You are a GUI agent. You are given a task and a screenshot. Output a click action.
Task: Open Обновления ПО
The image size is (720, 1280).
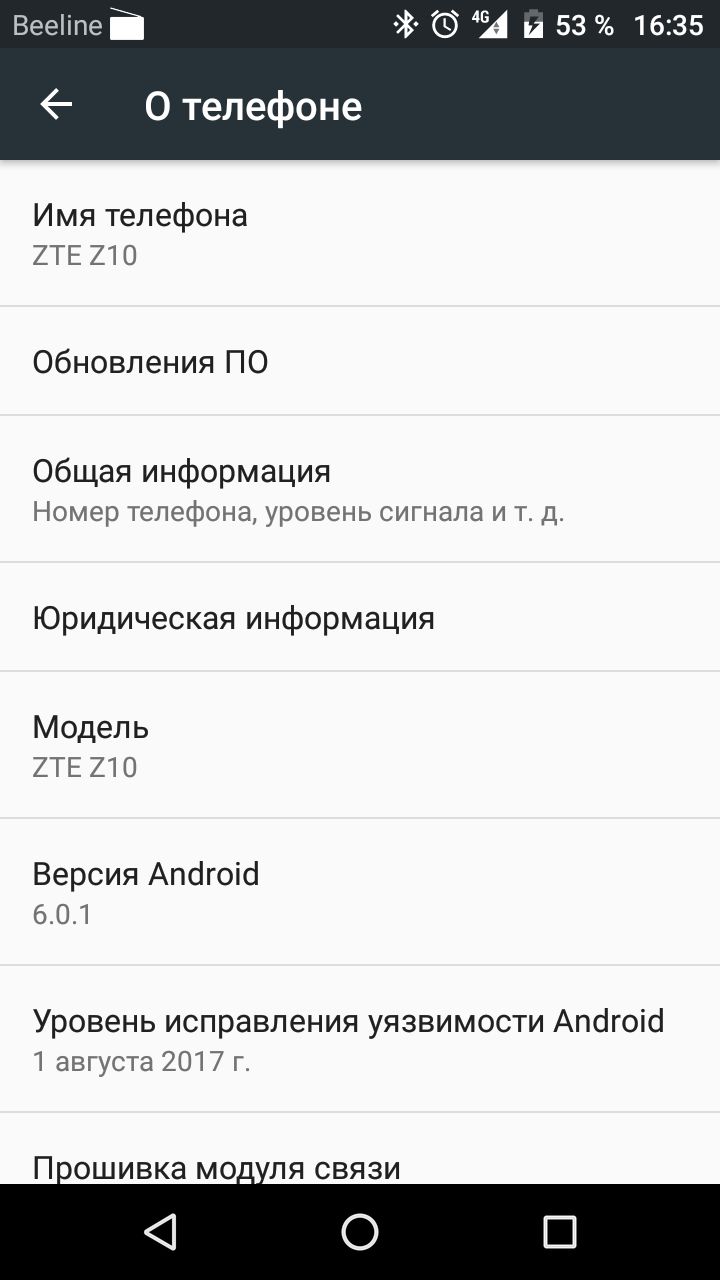(x=360, y=361)
